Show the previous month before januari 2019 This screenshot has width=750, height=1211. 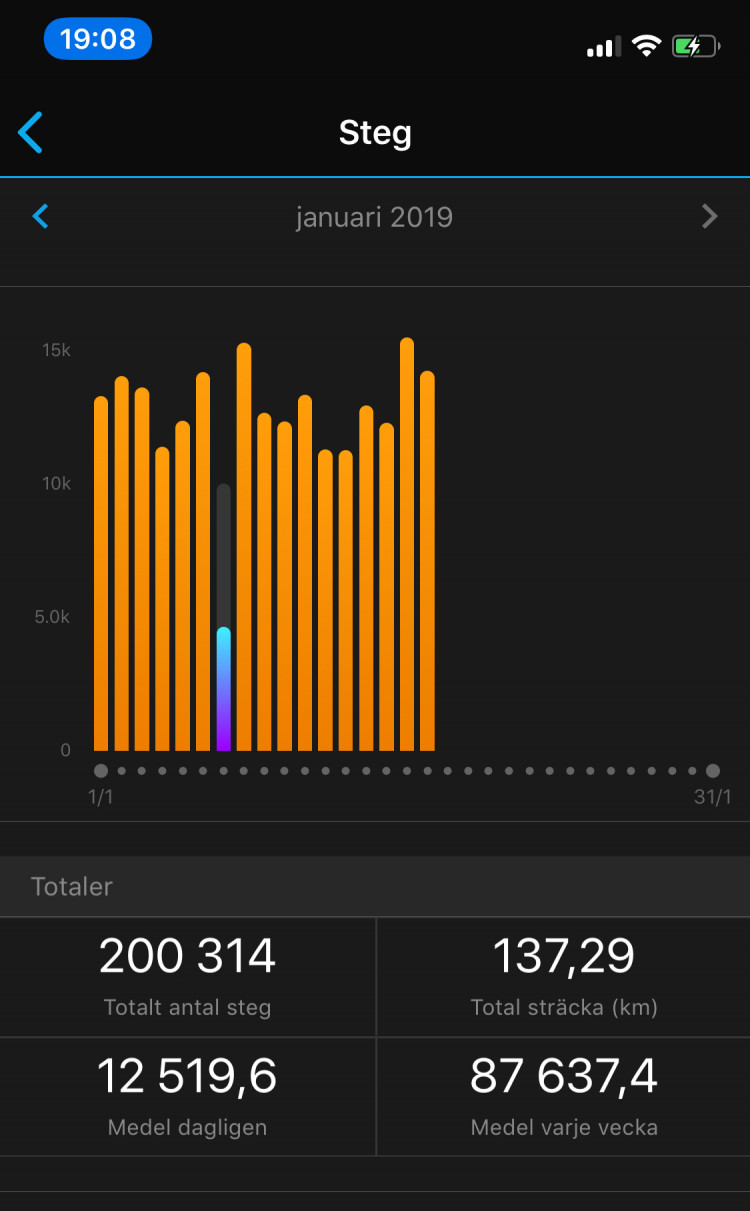click(40, 216)
